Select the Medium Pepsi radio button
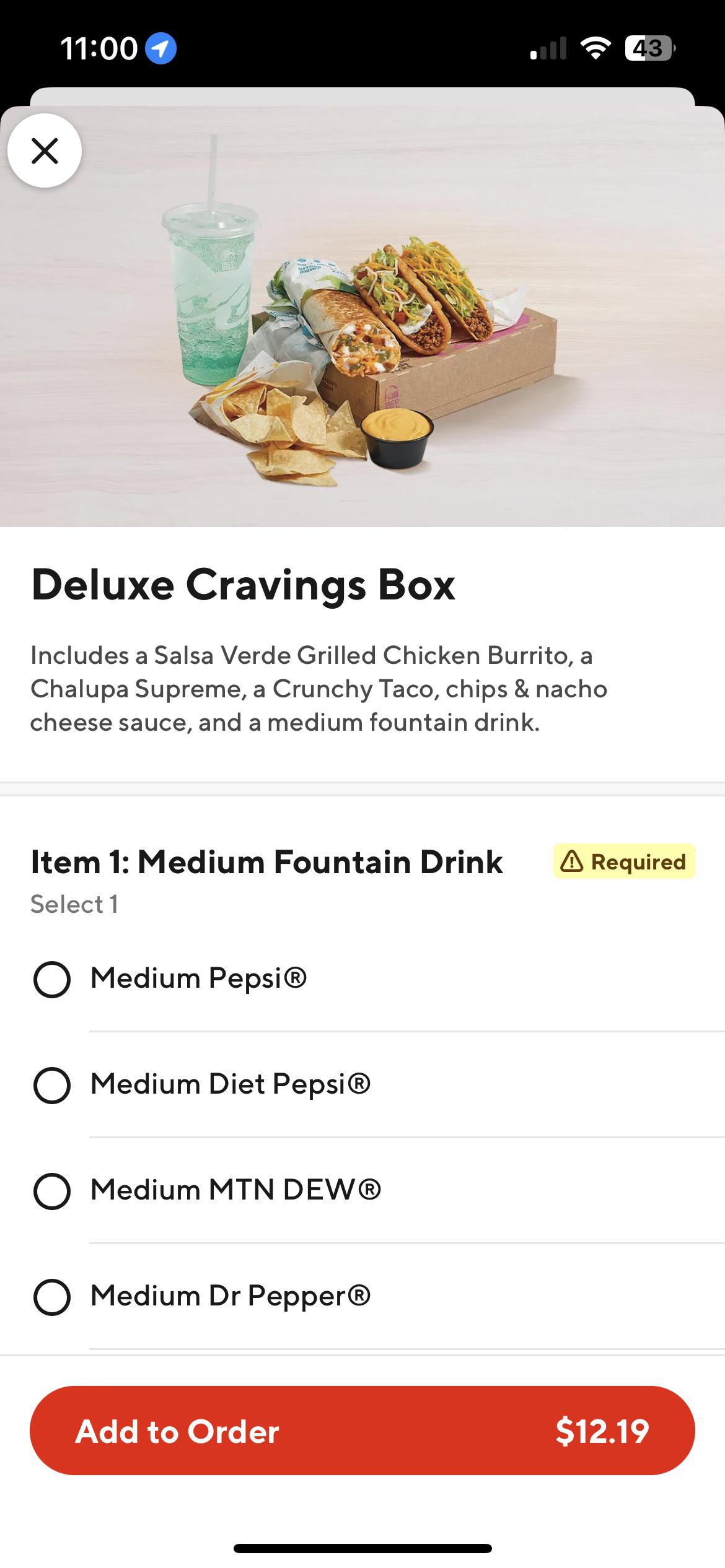The height and width of the screenshot is (1568, 725). pos(52,978)
